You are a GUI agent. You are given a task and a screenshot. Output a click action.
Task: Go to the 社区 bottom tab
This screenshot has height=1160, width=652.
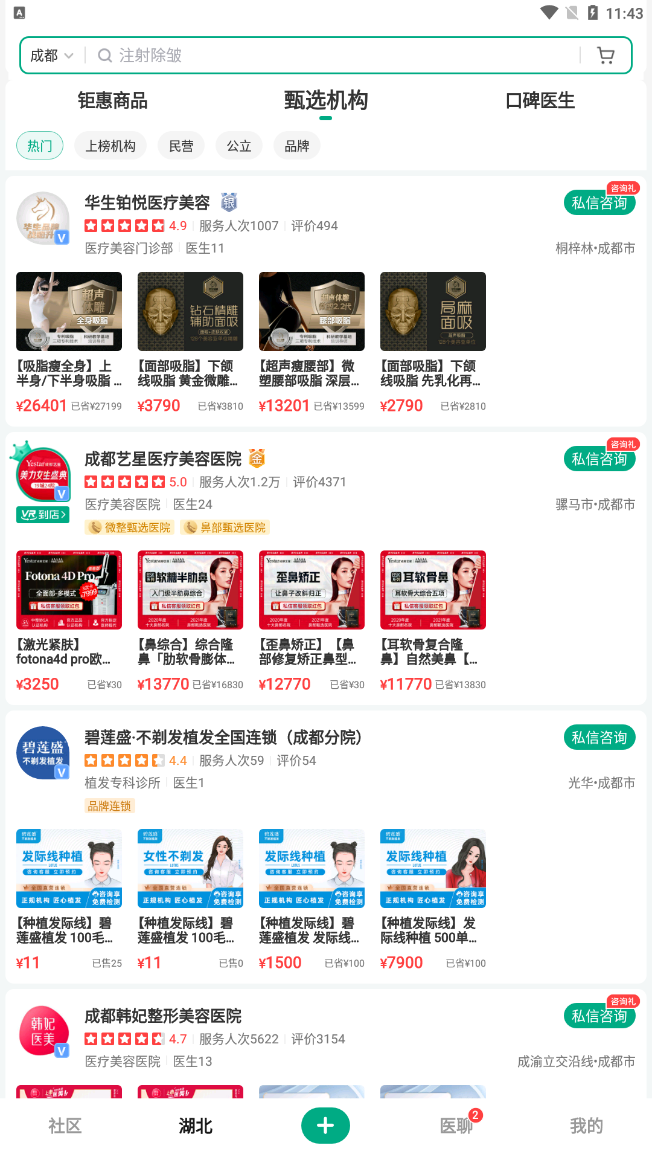pos(65,1126)
